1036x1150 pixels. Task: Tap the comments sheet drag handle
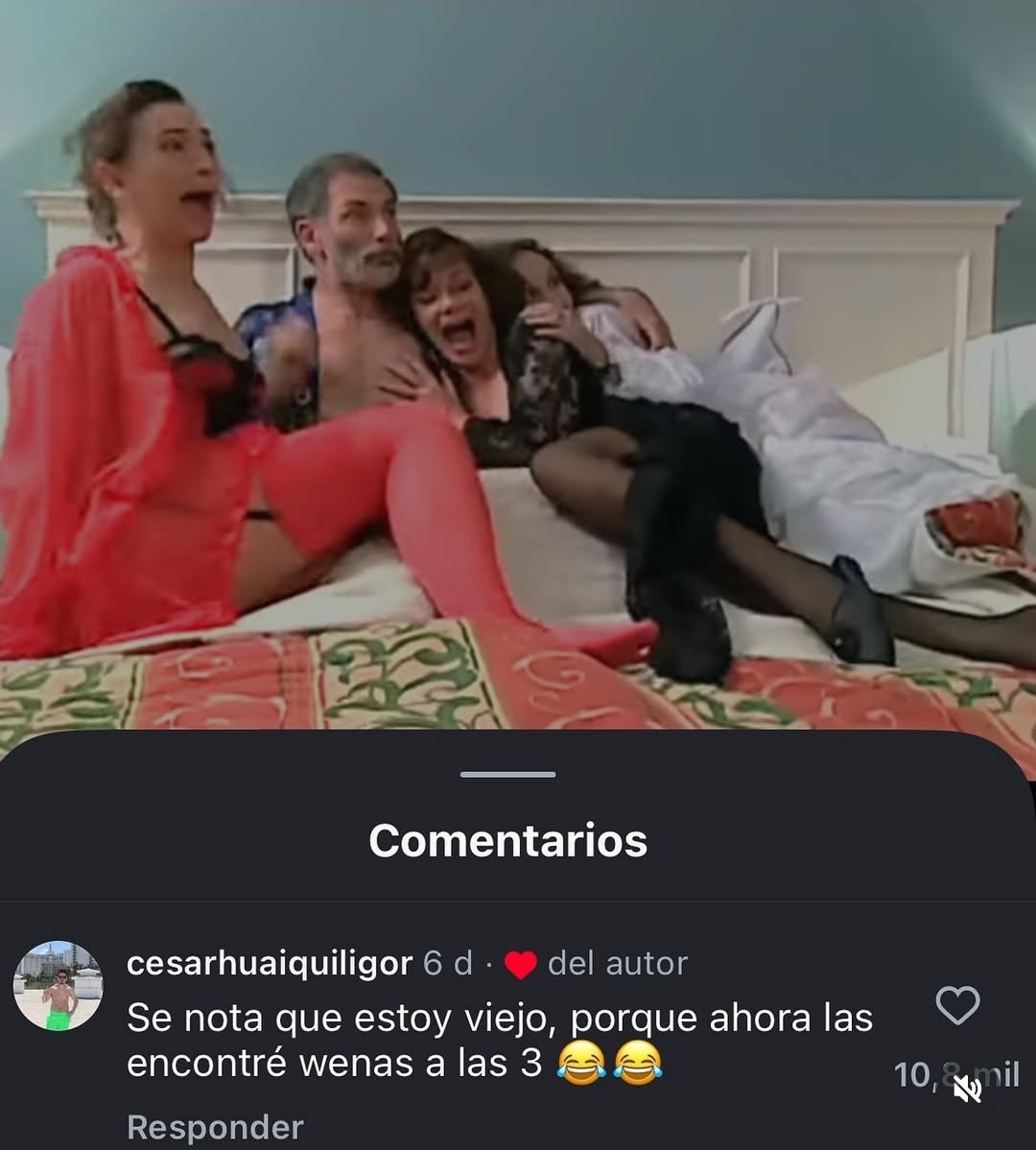tap(507, 774)
